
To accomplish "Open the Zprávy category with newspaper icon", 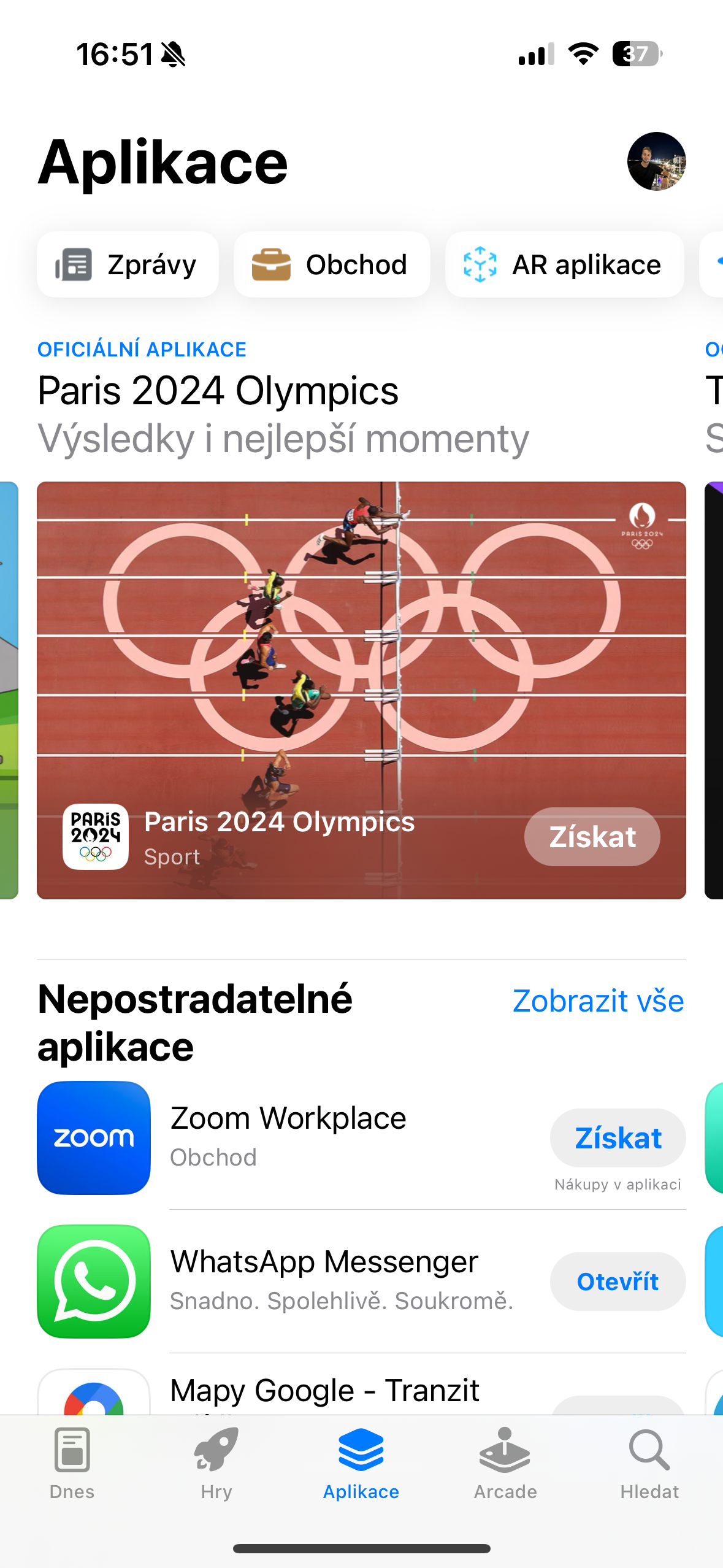I will point(76,264).
